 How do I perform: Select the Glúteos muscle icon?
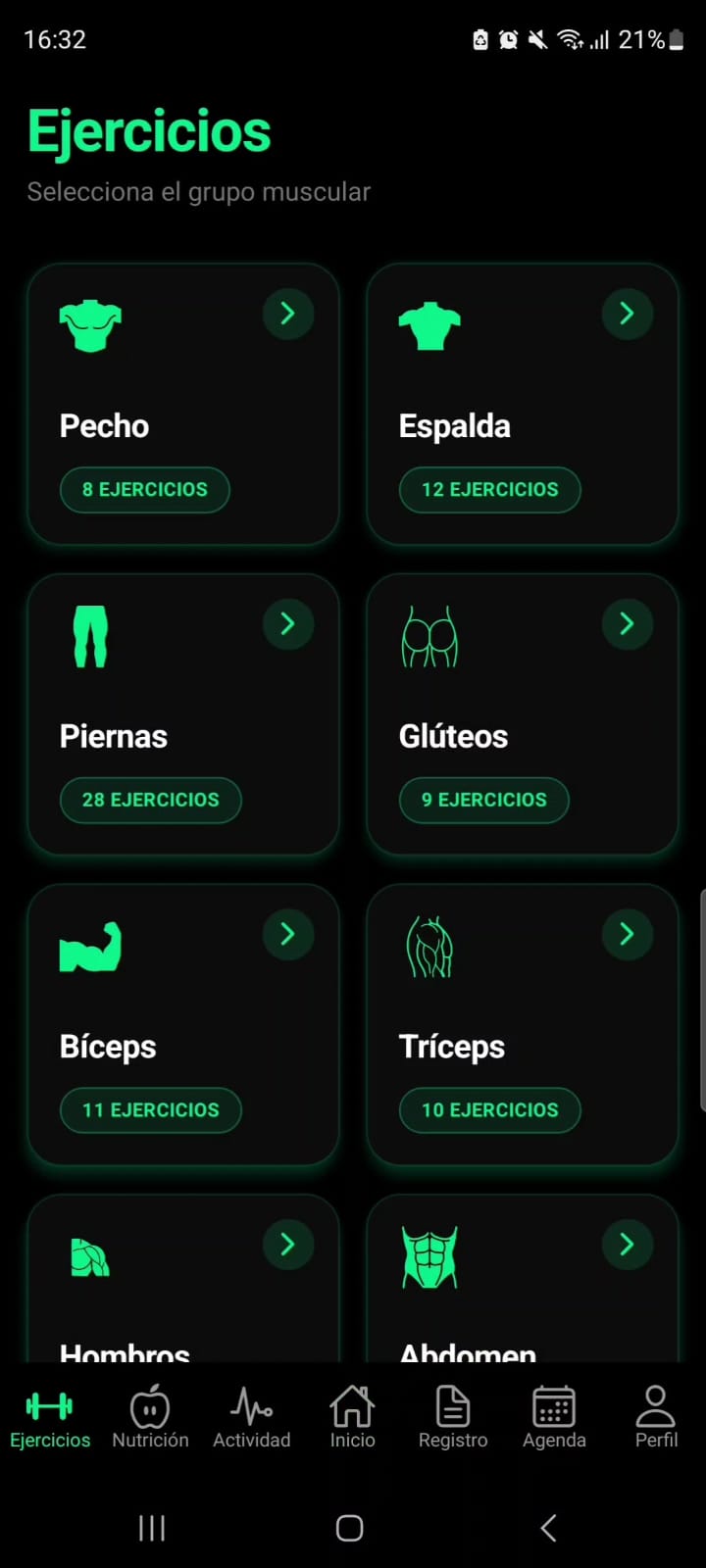click(429, 636)
